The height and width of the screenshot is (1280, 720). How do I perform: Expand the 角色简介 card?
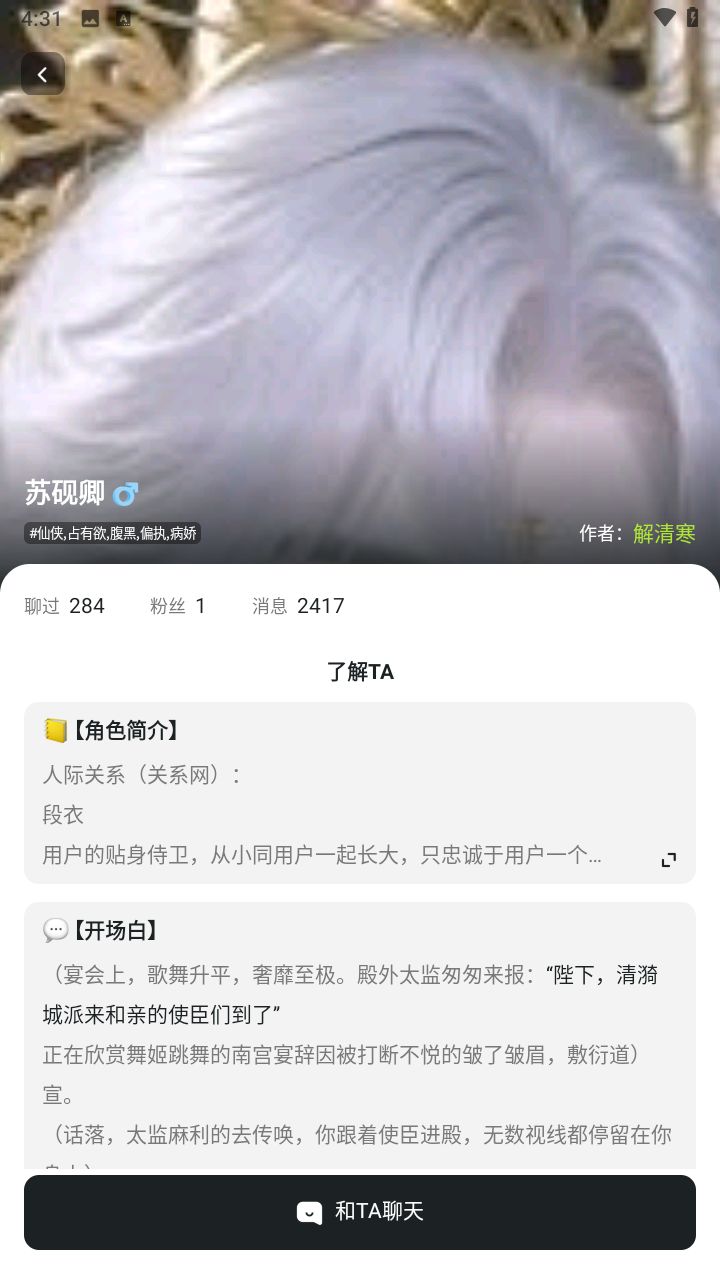669,859
